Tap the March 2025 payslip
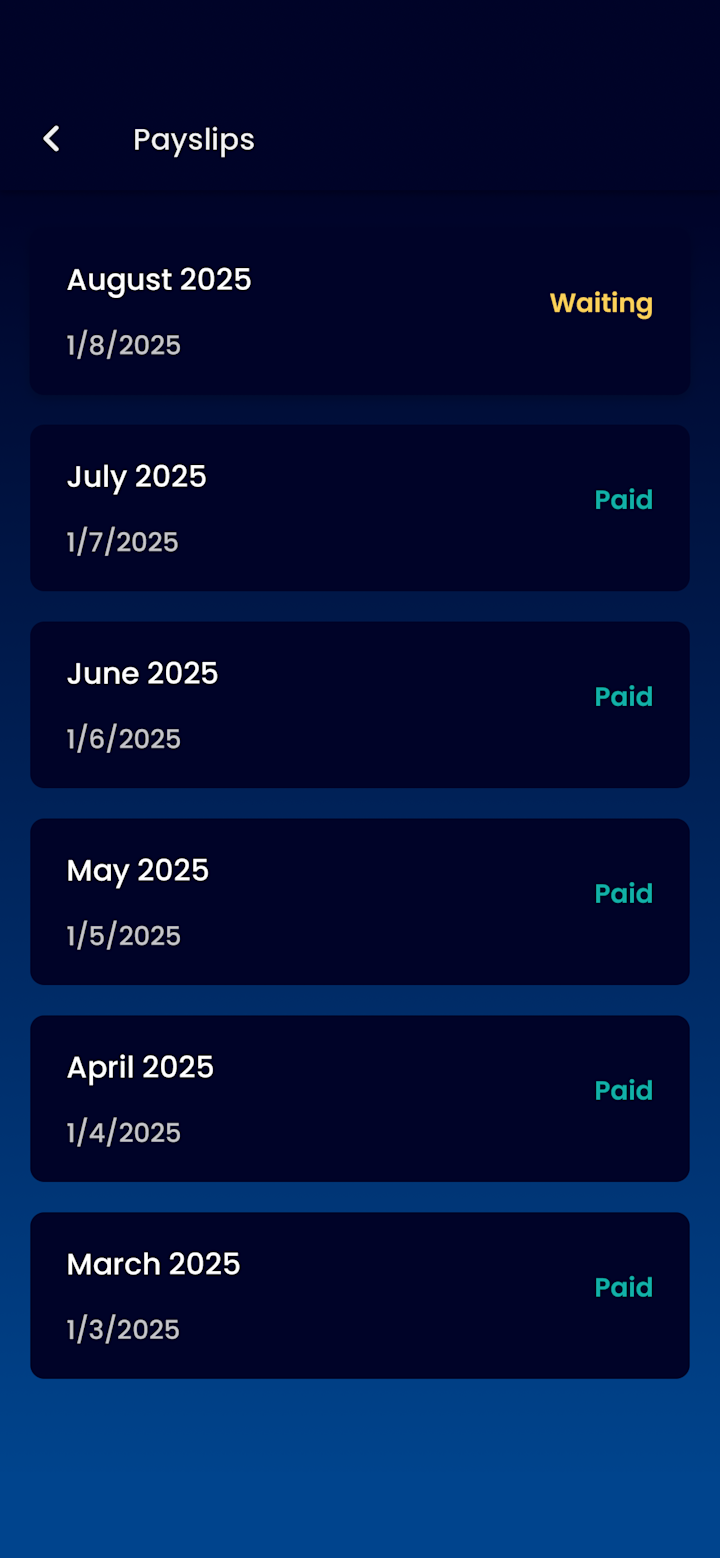The width and height of the screenshot is (720, 1558). (x=360, y=1296)
